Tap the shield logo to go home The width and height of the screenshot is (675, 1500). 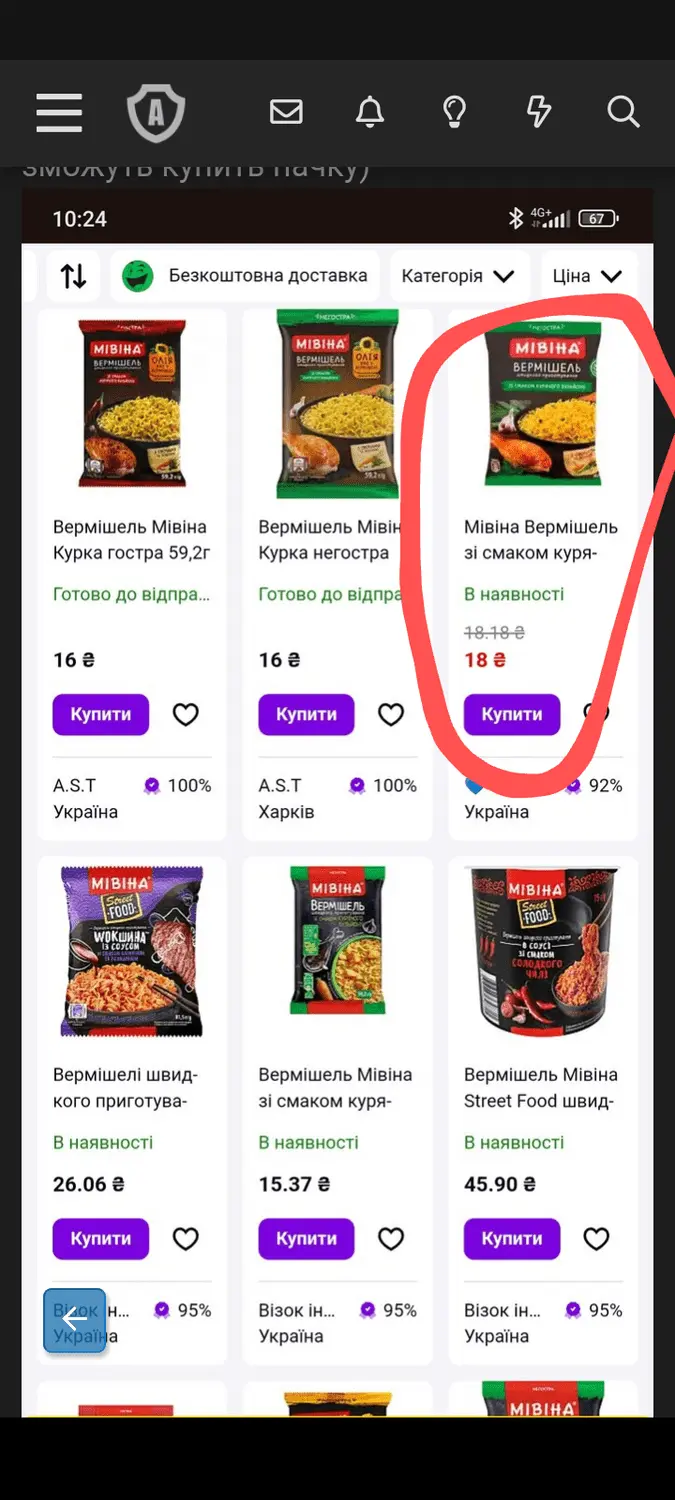click(156, 112)
